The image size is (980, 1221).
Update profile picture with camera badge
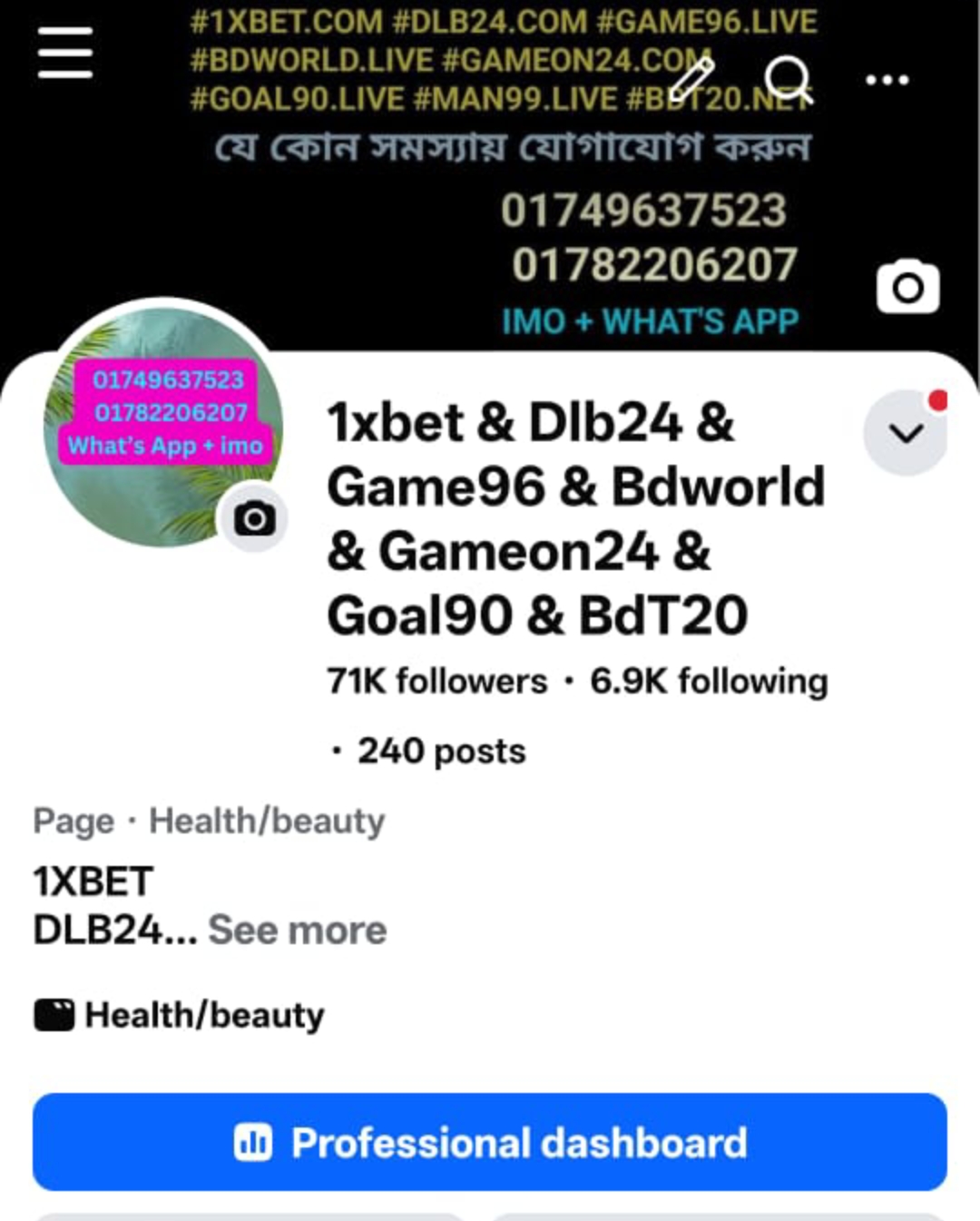click(x=255, y=518)
